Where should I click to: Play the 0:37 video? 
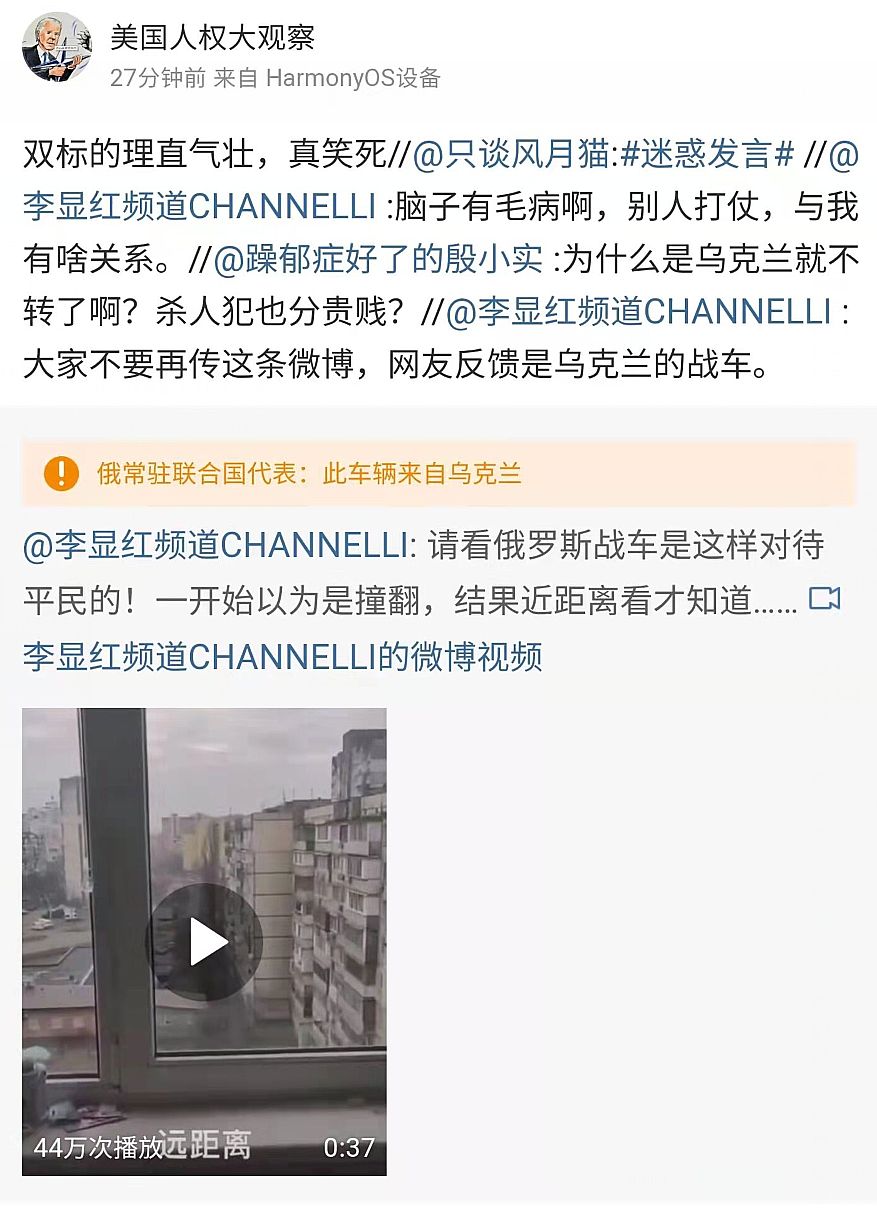pyautogui.click(x=205, y=941)
